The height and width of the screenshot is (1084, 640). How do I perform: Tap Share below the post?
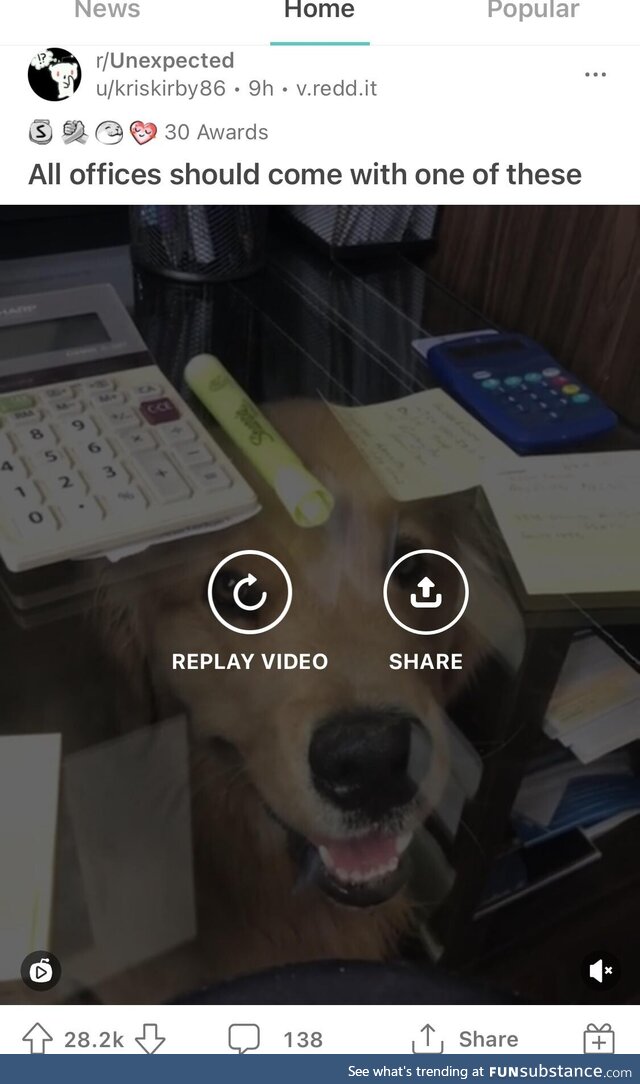pyautogui.click(x=465, y=1039)
